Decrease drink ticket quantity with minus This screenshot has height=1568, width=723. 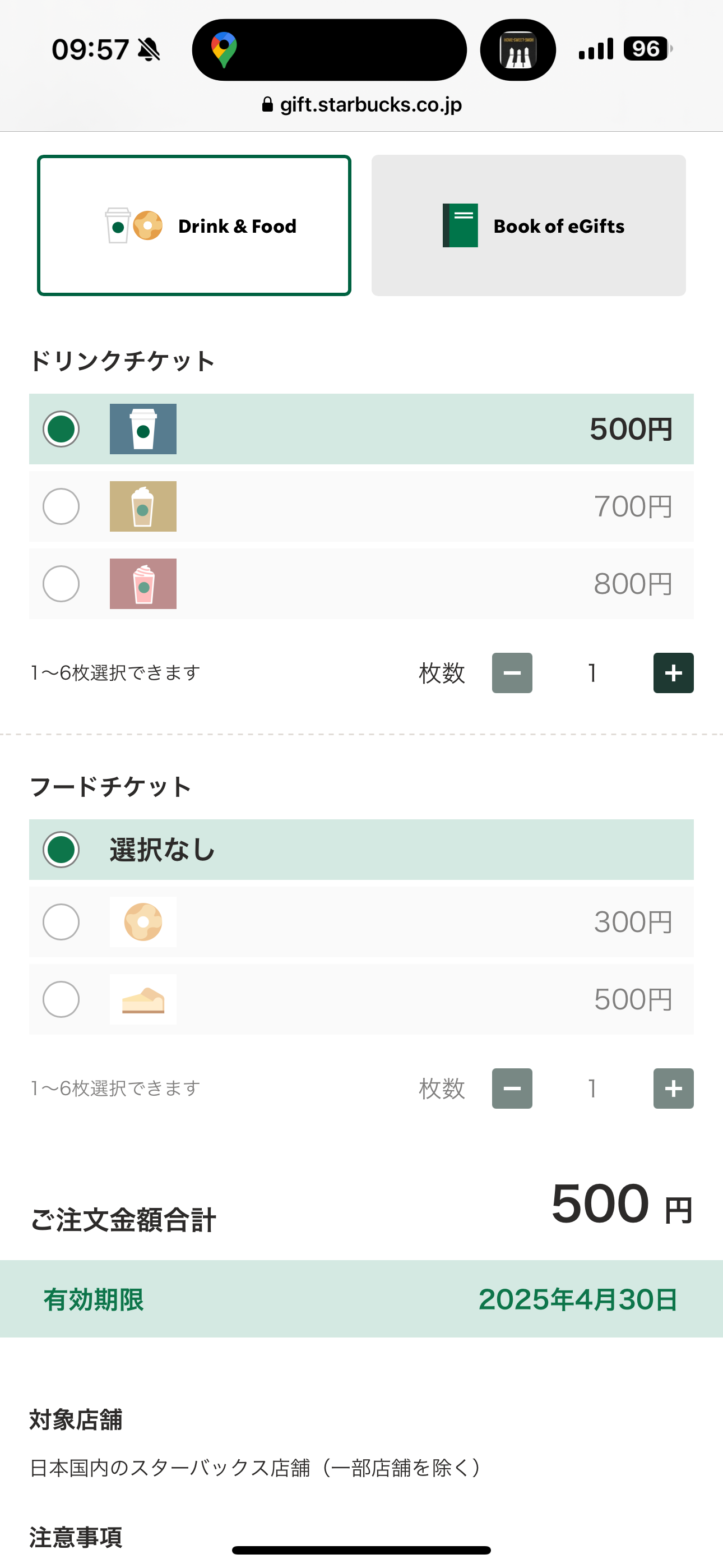(512, 672)
